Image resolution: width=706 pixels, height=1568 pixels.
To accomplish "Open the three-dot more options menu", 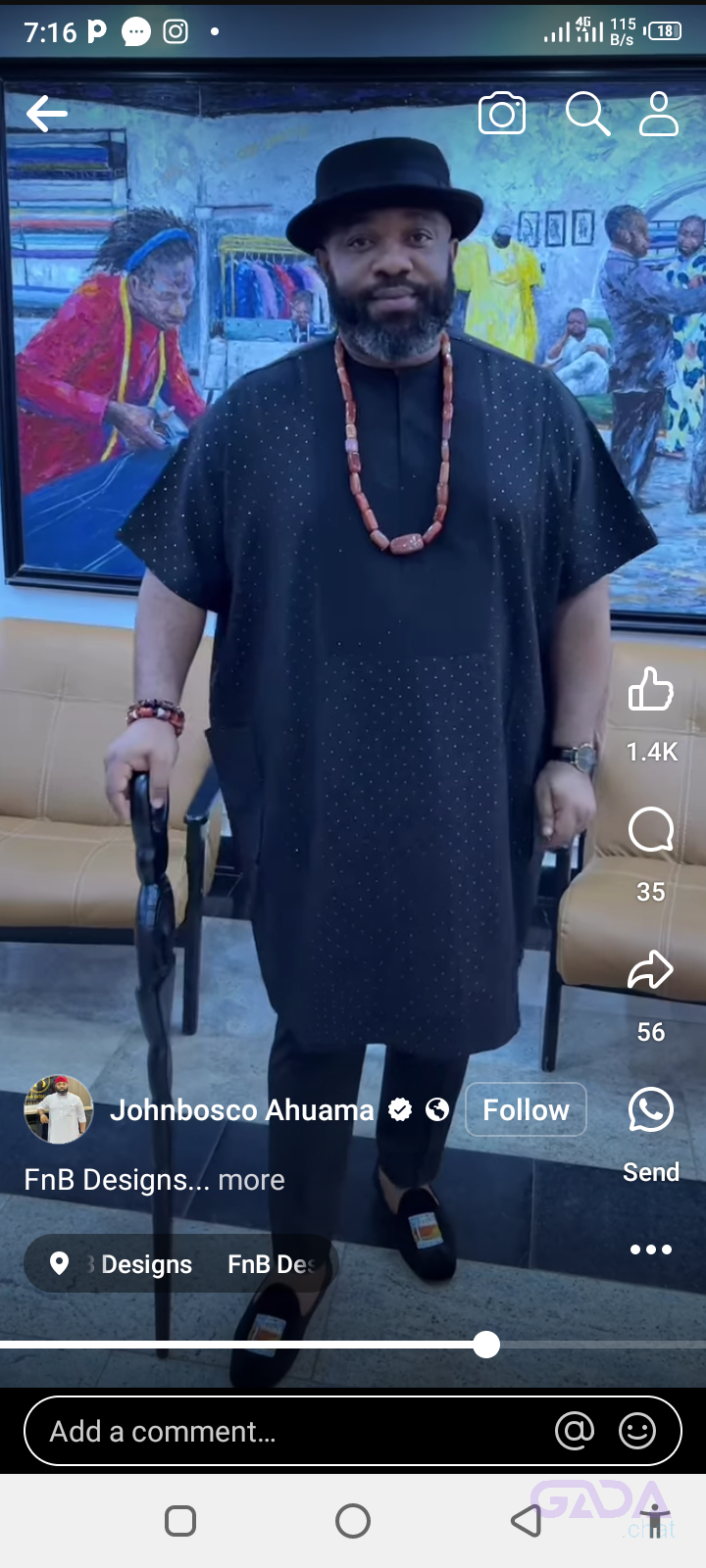I will click(651, 1249).
